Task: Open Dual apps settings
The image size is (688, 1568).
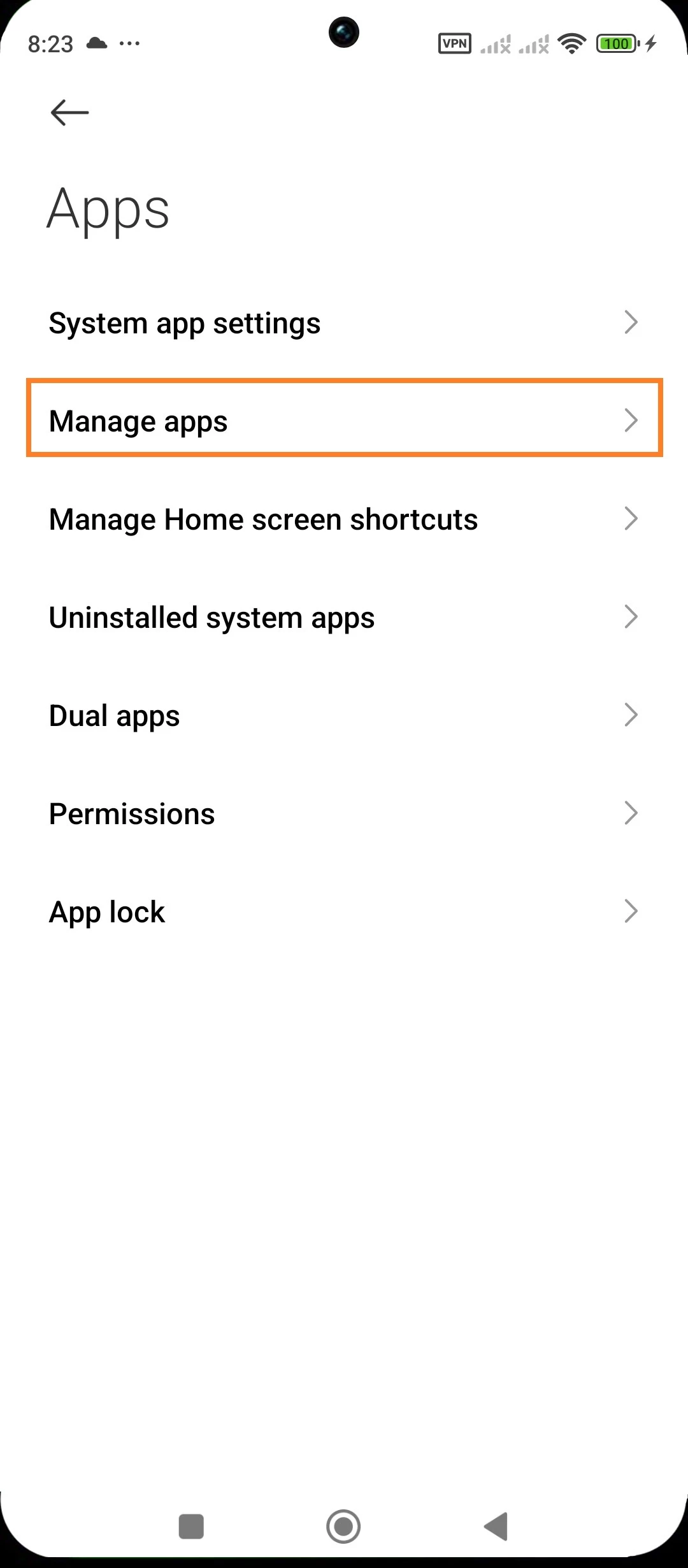Action: click(x=344, y=715)
